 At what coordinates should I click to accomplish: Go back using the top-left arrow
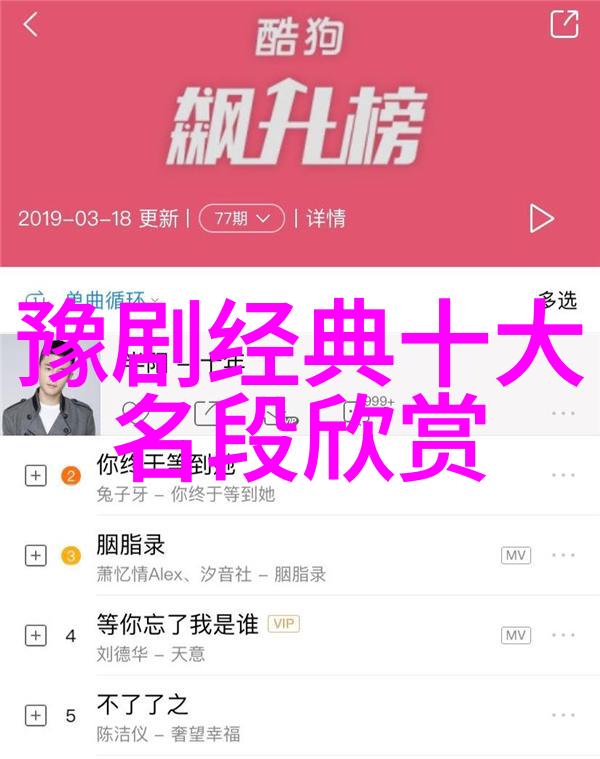(x=31, y=25)
